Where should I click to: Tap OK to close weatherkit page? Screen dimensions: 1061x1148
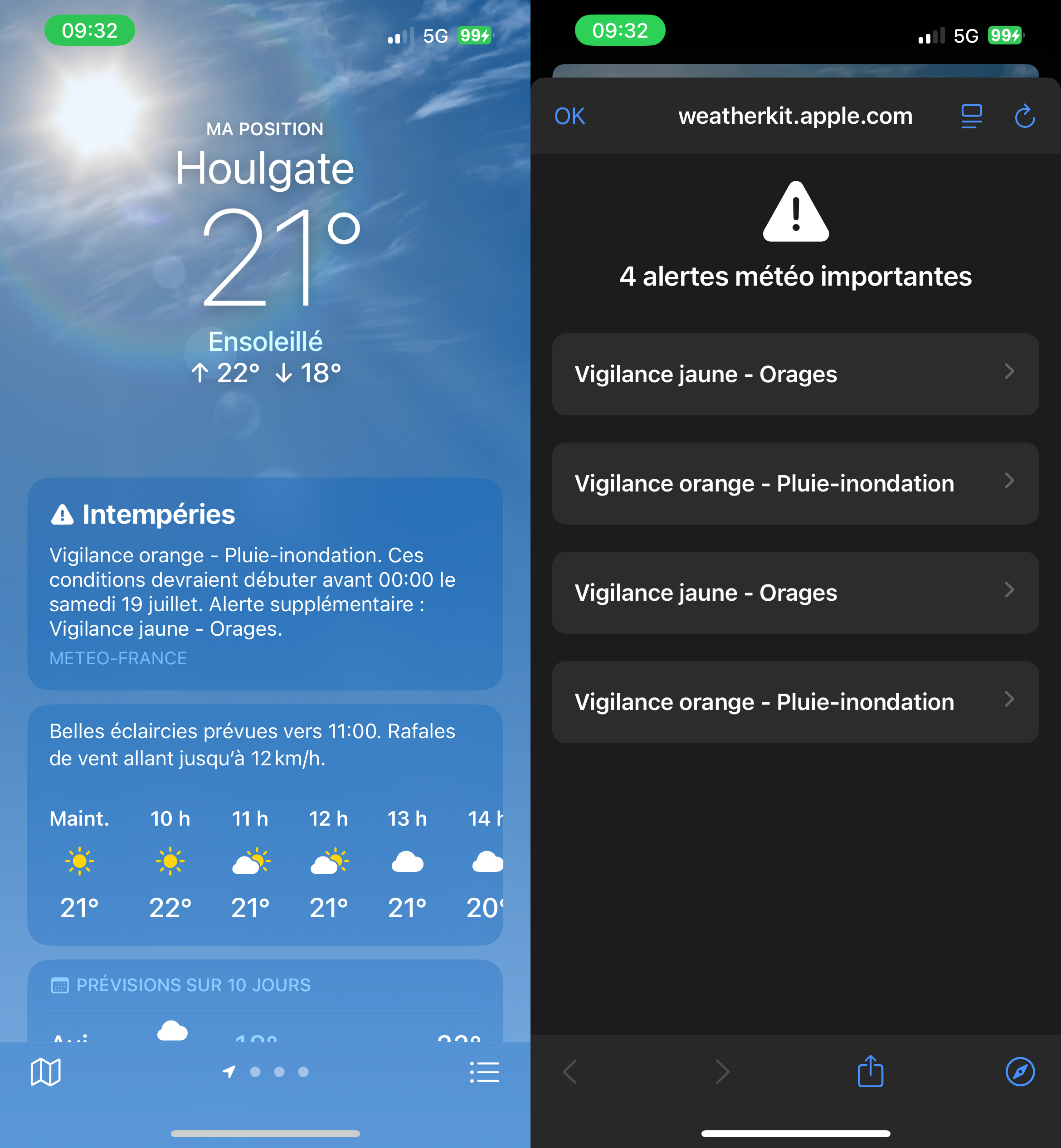click(x=569, y=117)
